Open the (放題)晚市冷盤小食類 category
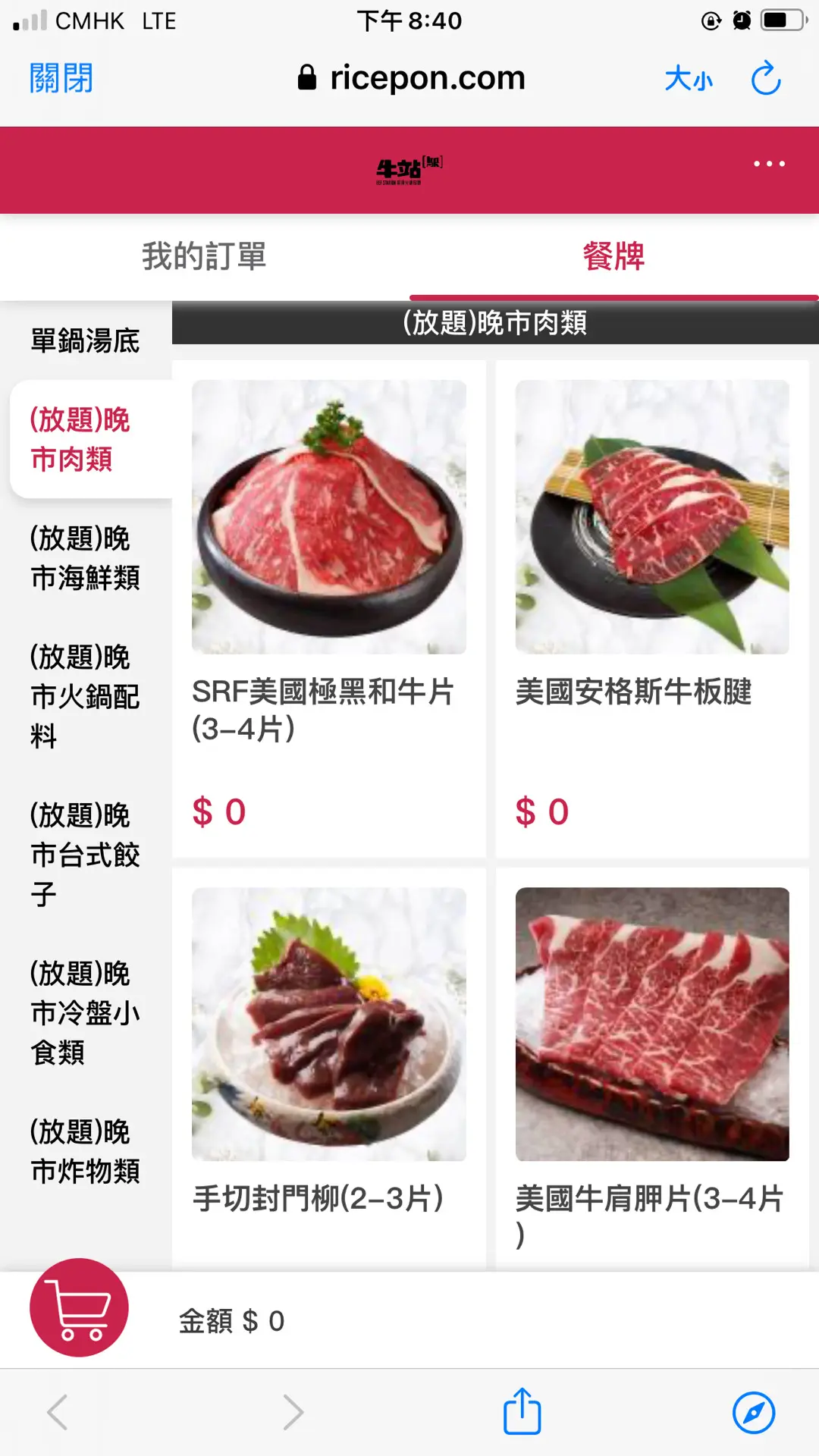819x1456 pixels. point(85,1012)
